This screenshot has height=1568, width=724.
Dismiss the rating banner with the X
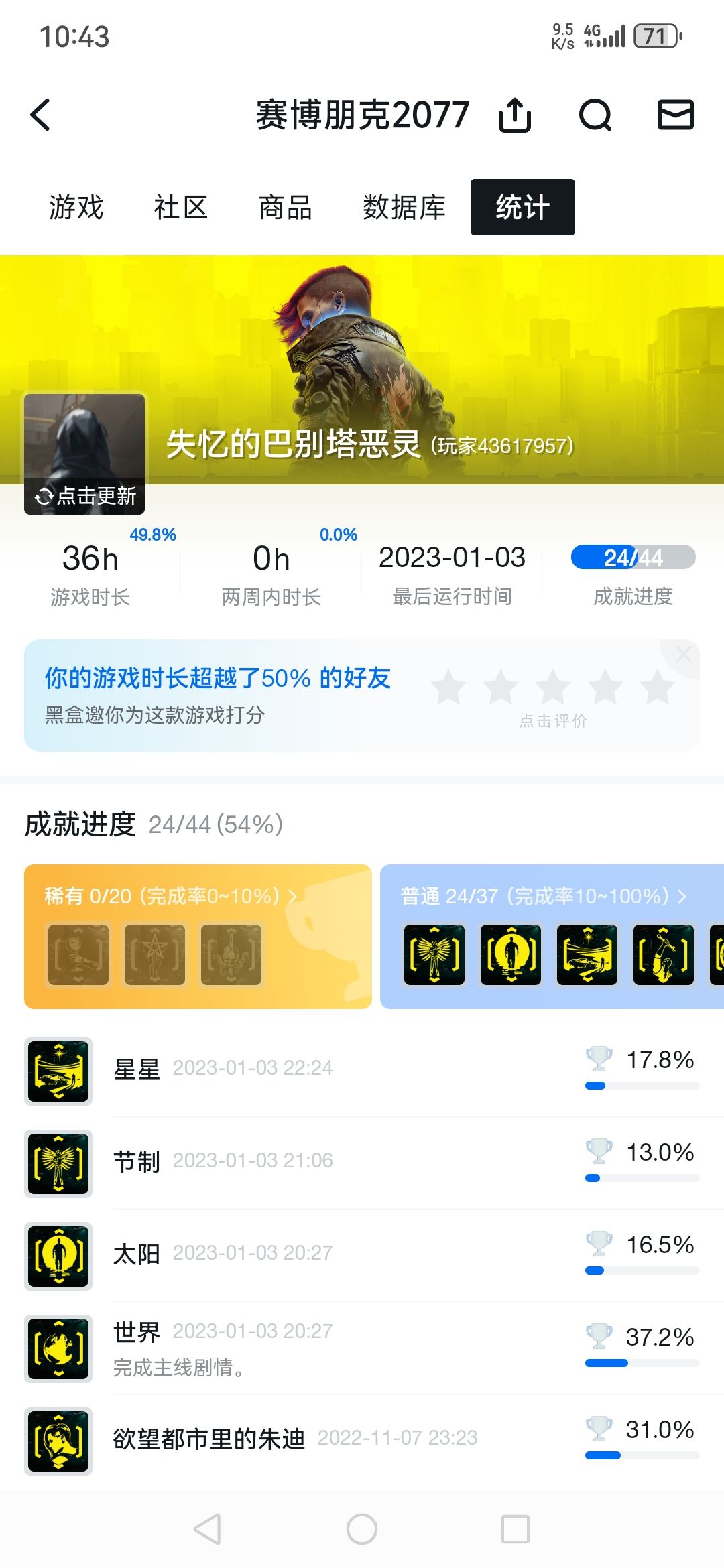point(683,655)
